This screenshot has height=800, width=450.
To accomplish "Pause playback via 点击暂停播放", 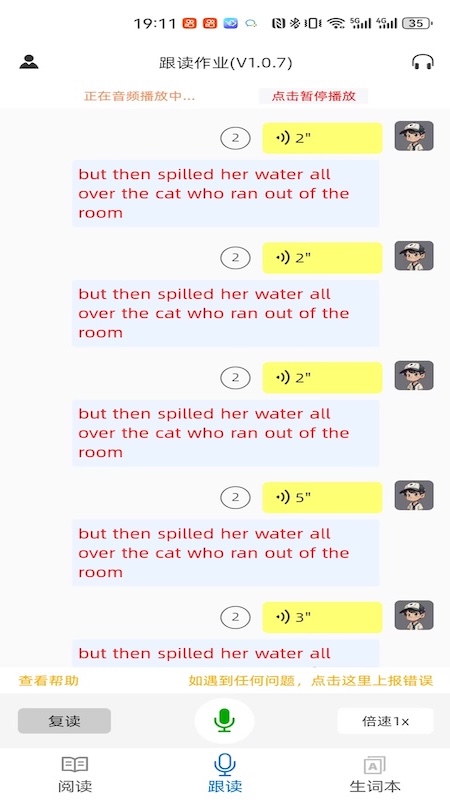I will tap(313, 96).
